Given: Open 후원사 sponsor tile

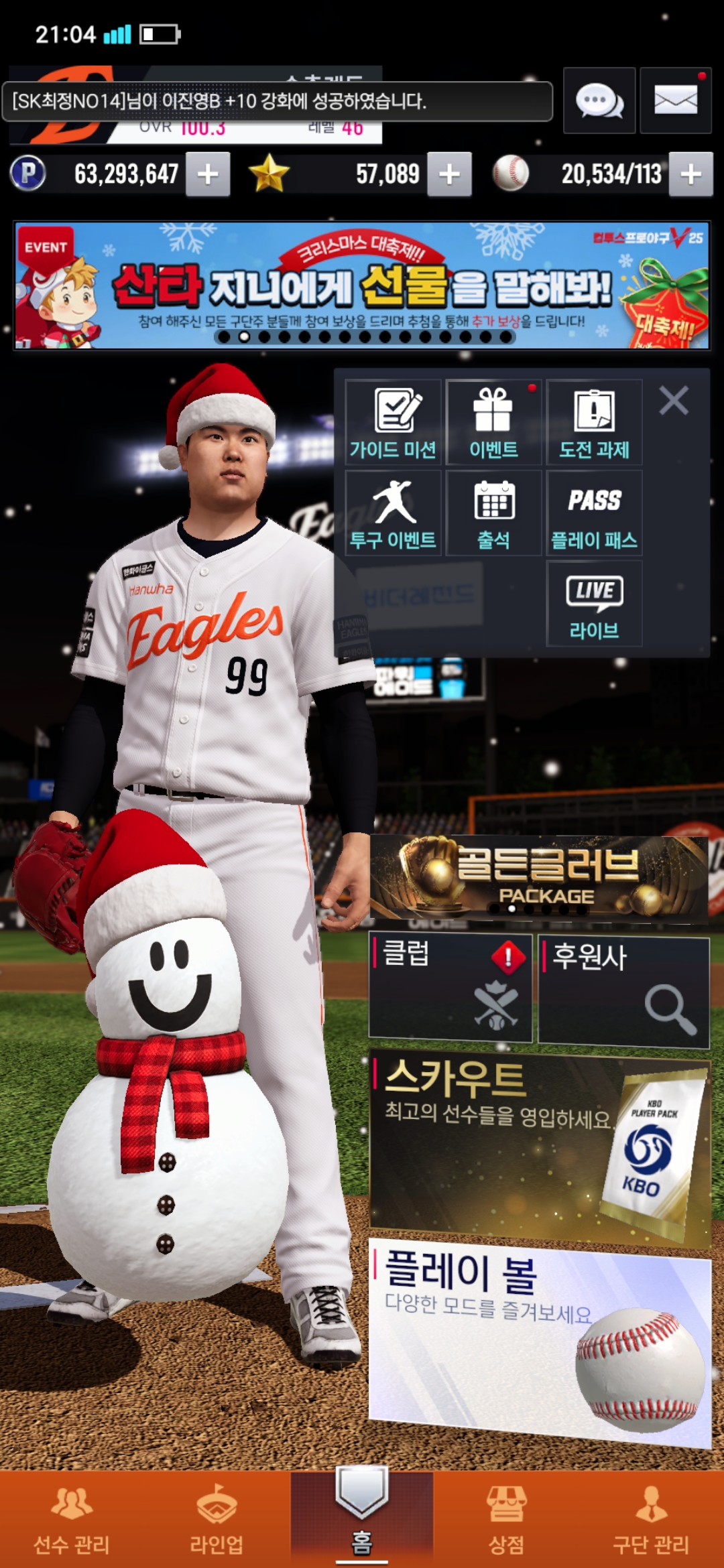Looking at the screenshot, I should tap(623, 992).
